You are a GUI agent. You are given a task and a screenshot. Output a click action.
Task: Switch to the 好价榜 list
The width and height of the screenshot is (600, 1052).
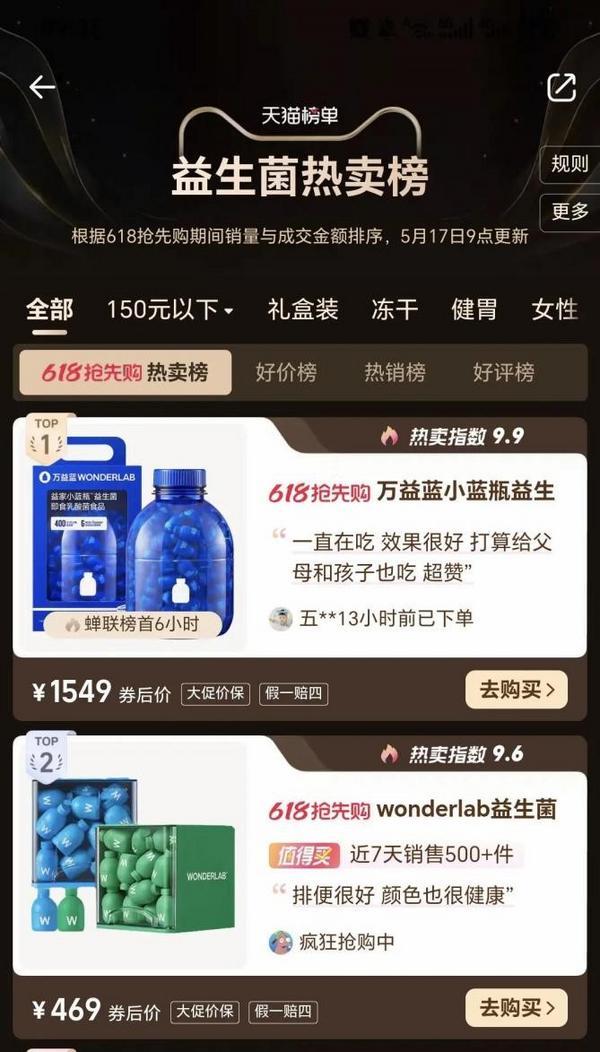pos(286,373)
